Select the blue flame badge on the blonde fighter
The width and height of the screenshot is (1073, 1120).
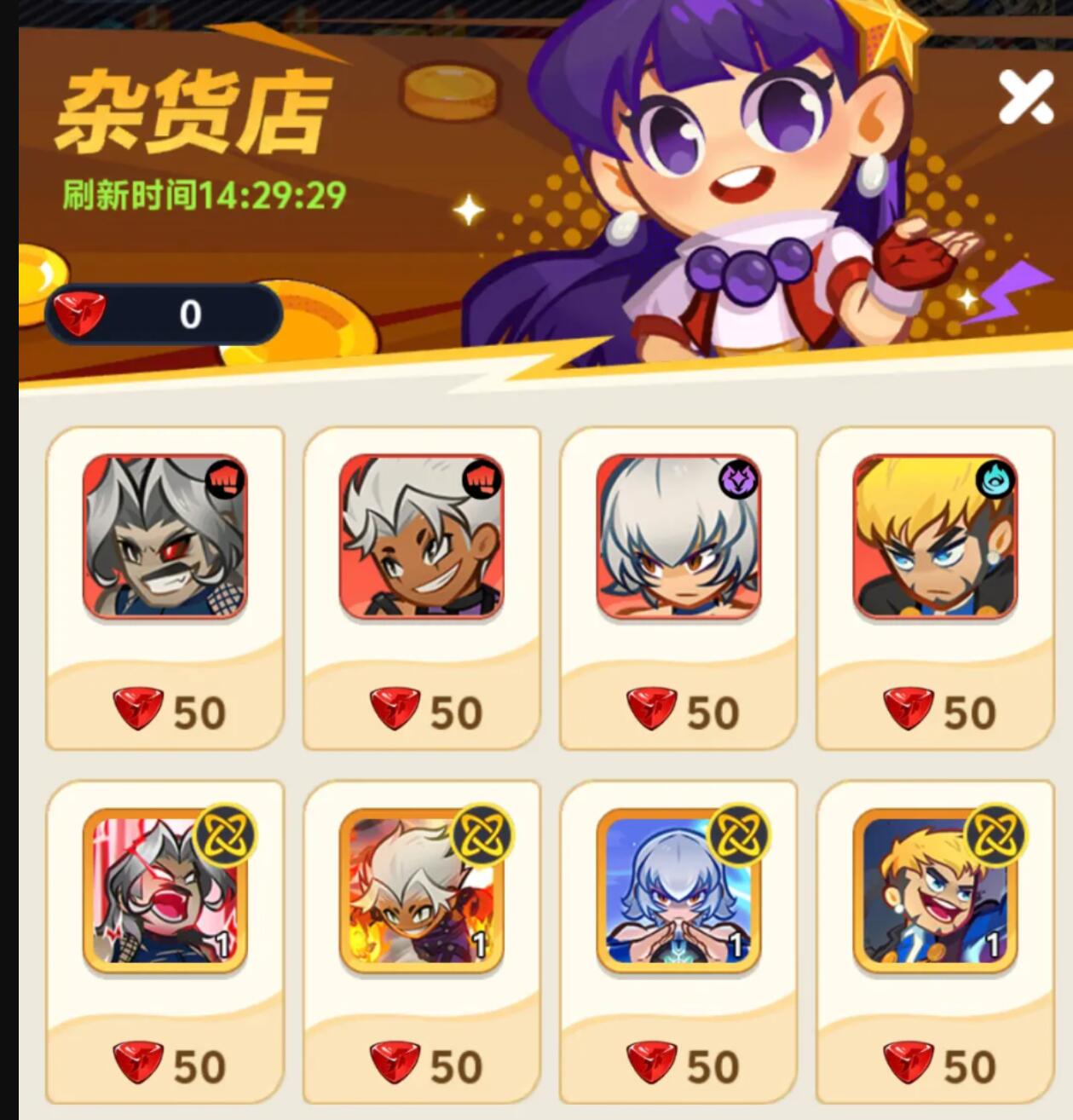pyautogui.click(x=996, y=480)
